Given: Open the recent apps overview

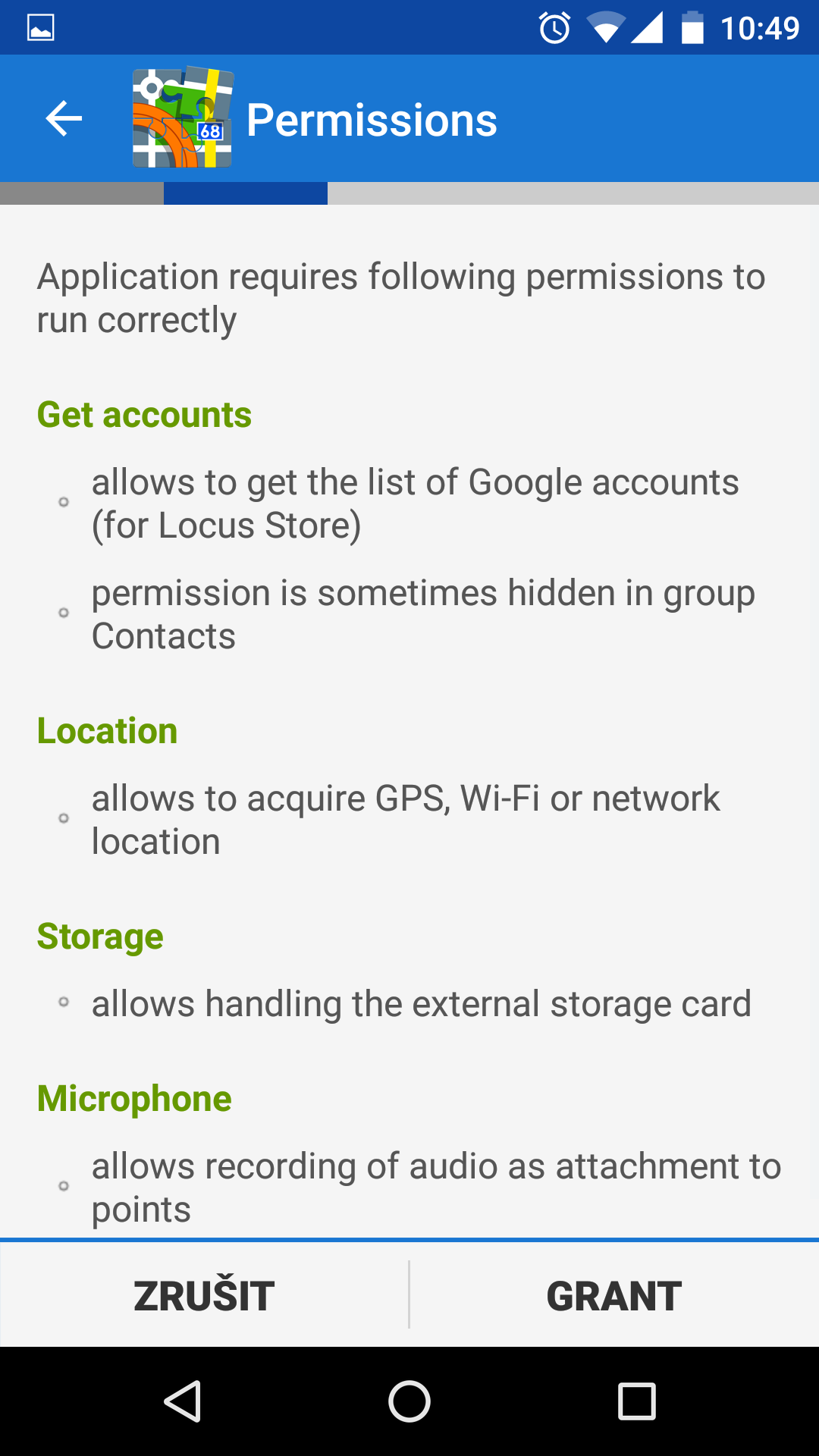Looking at the screenshot, I should [x=636, y=1401].
